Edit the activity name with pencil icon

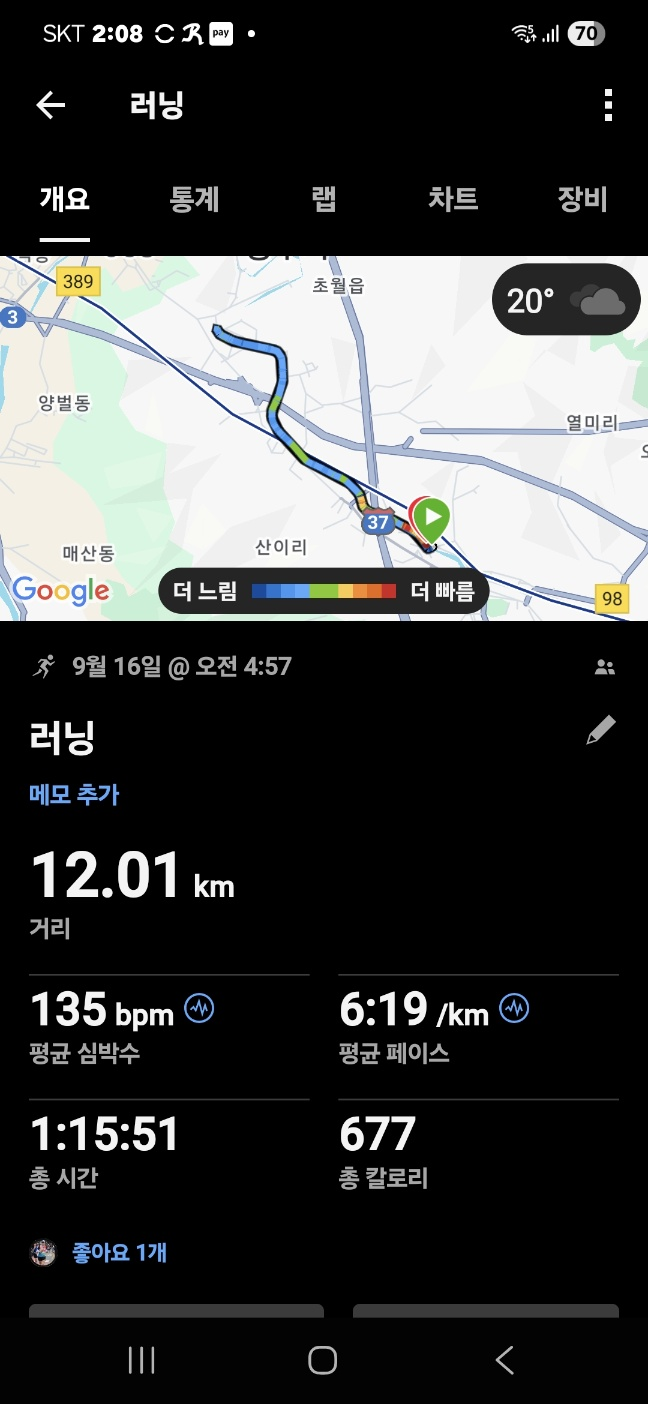600,731
